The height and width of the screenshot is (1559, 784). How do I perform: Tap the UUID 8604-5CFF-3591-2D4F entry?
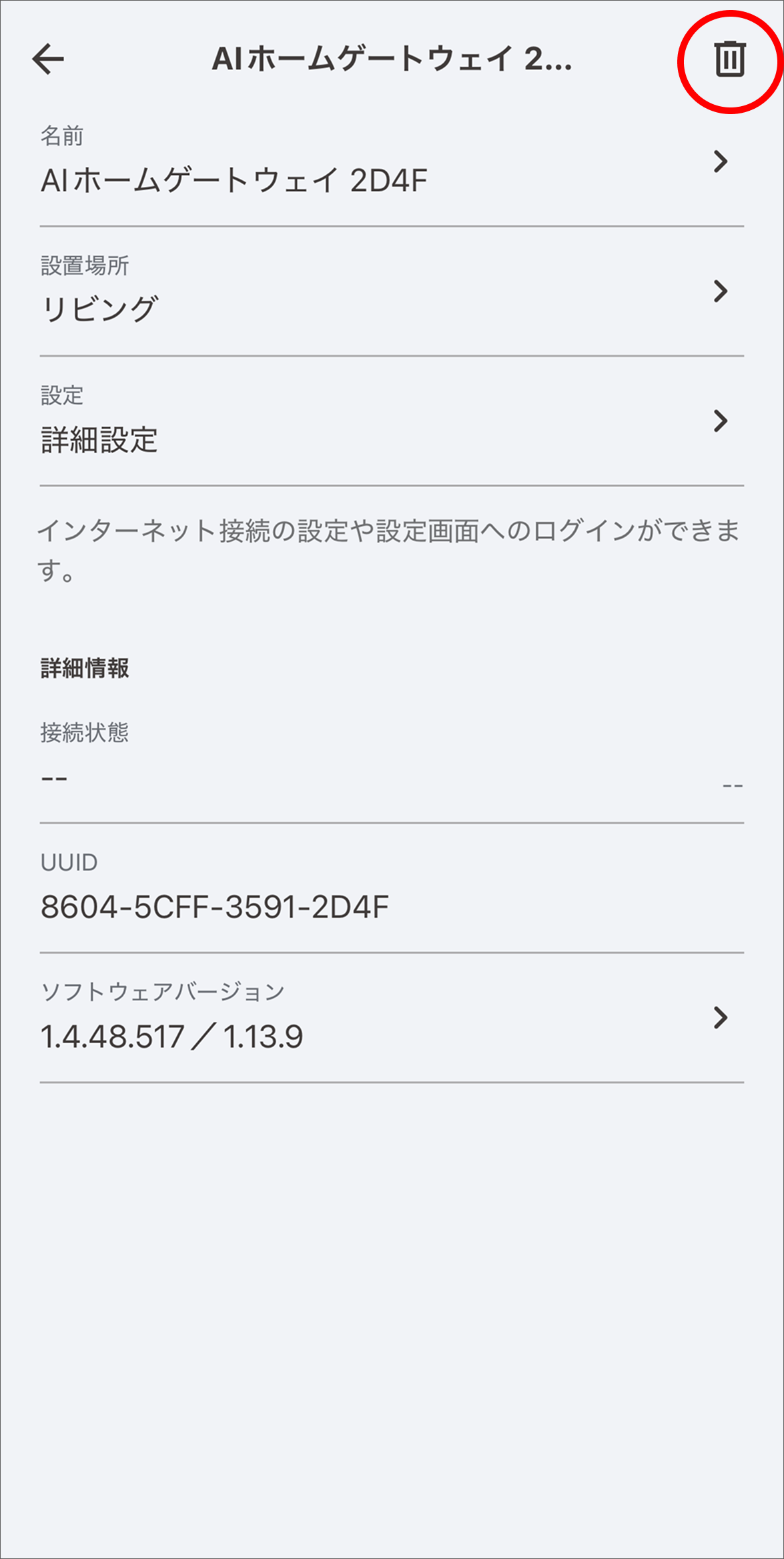[215, 906]
